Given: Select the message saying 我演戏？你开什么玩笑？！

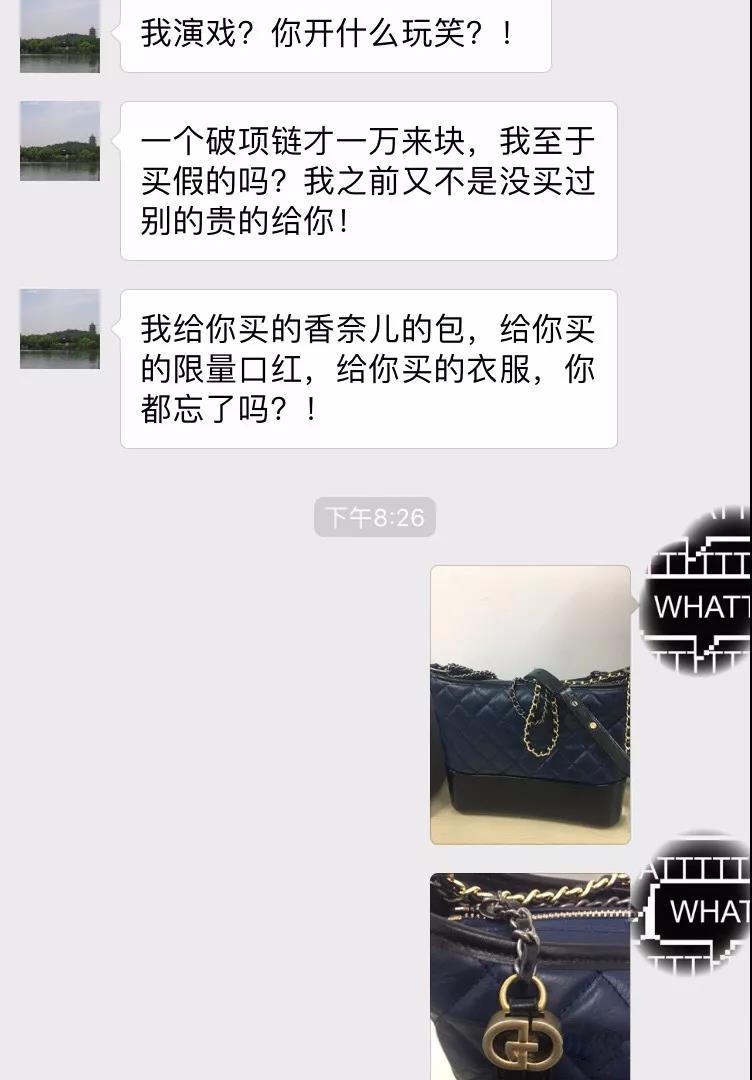Looking at the screenshot, I should click(x=335, y=35).
